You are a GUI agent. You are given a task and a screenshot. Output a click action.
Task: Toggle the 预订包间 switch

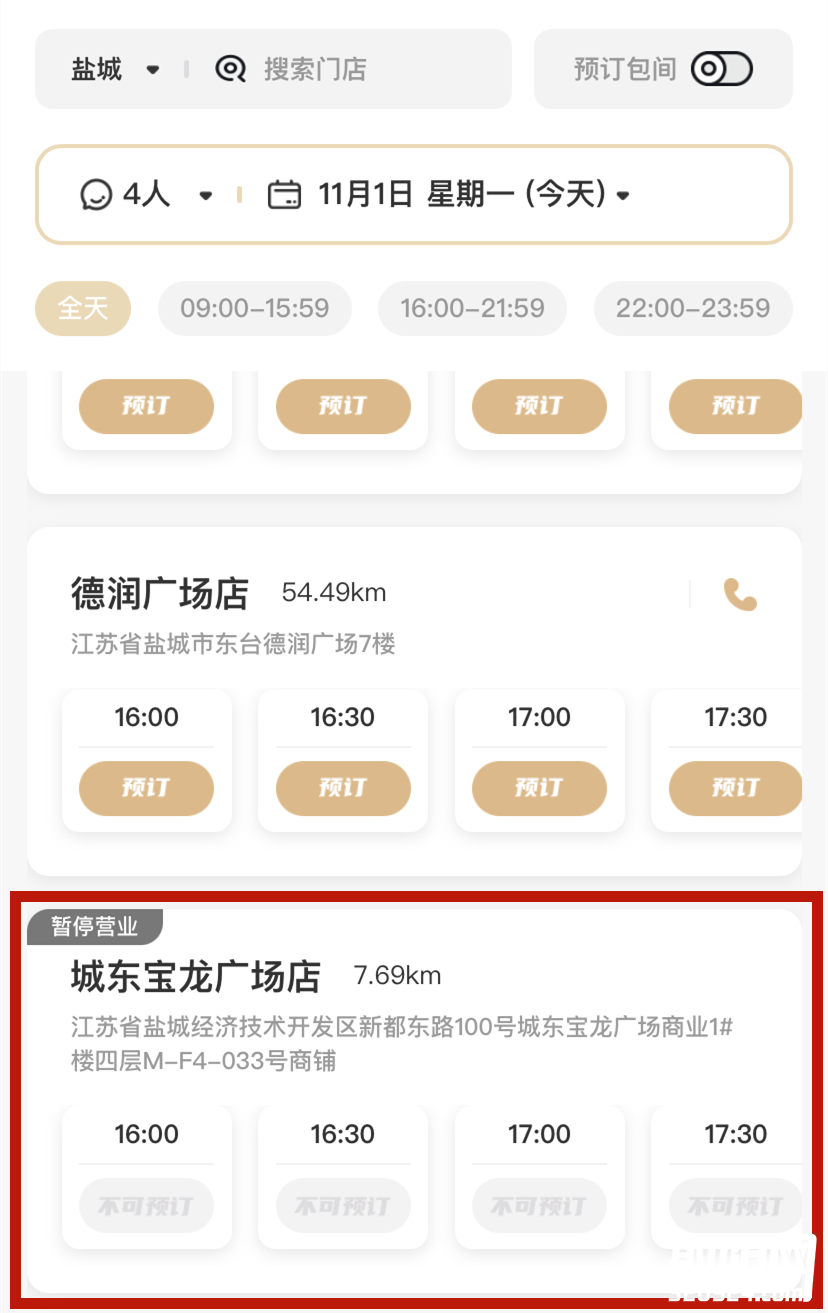[721, 69]
